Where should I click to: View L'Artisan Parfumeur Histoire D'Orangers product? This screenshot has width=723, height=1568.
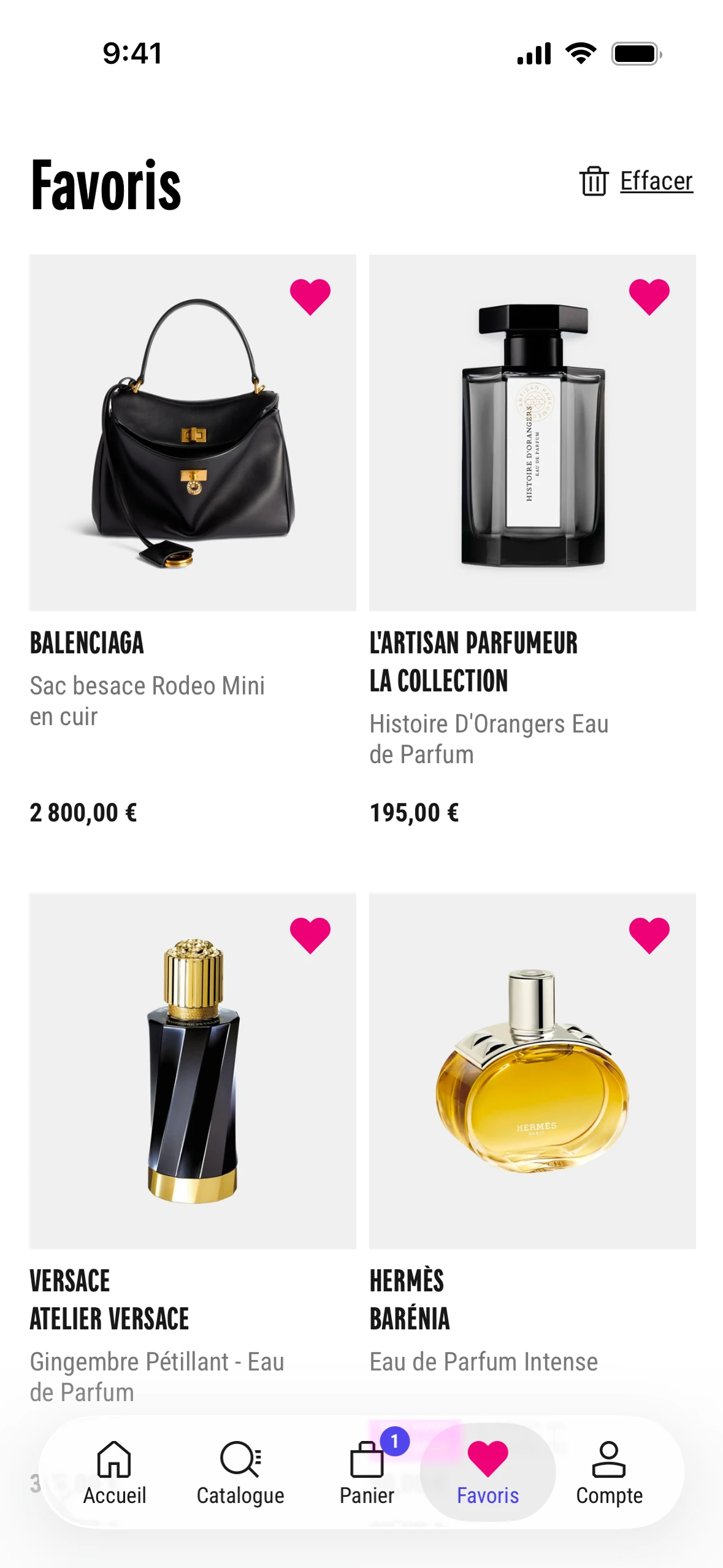pos(532,432)
